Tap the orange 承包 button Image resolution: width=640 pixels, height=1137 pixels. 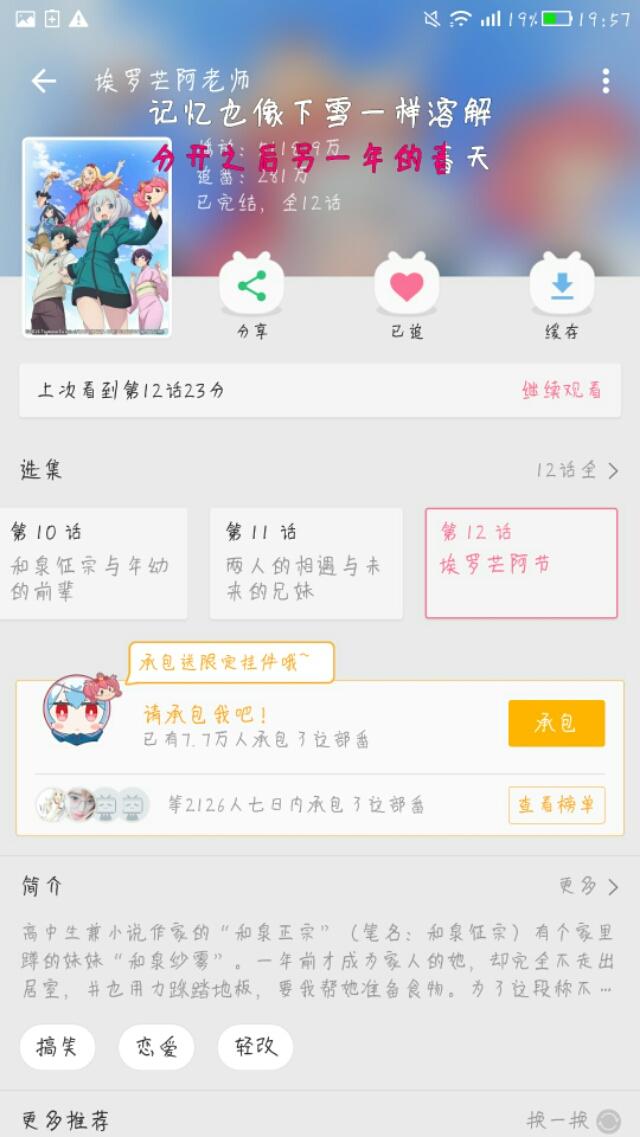[x=556, y=723]
